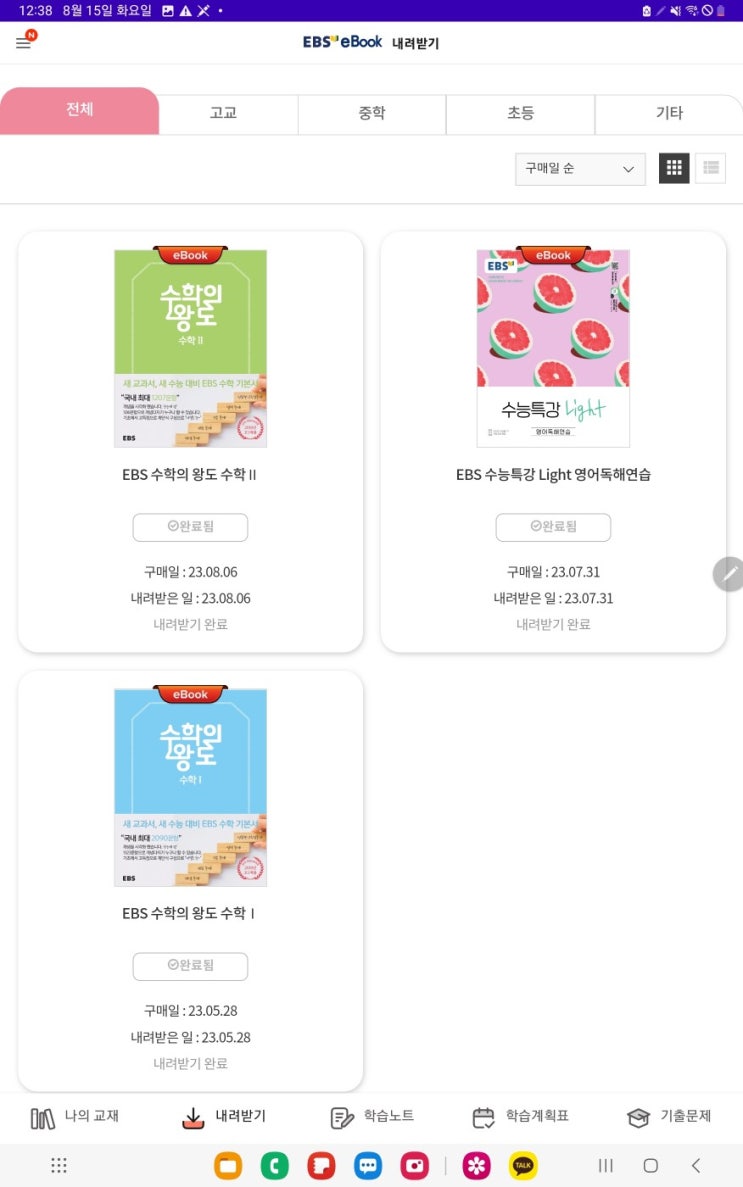Switch to the 중학 tab
743x1187 pixels.
tap(372, 114)
